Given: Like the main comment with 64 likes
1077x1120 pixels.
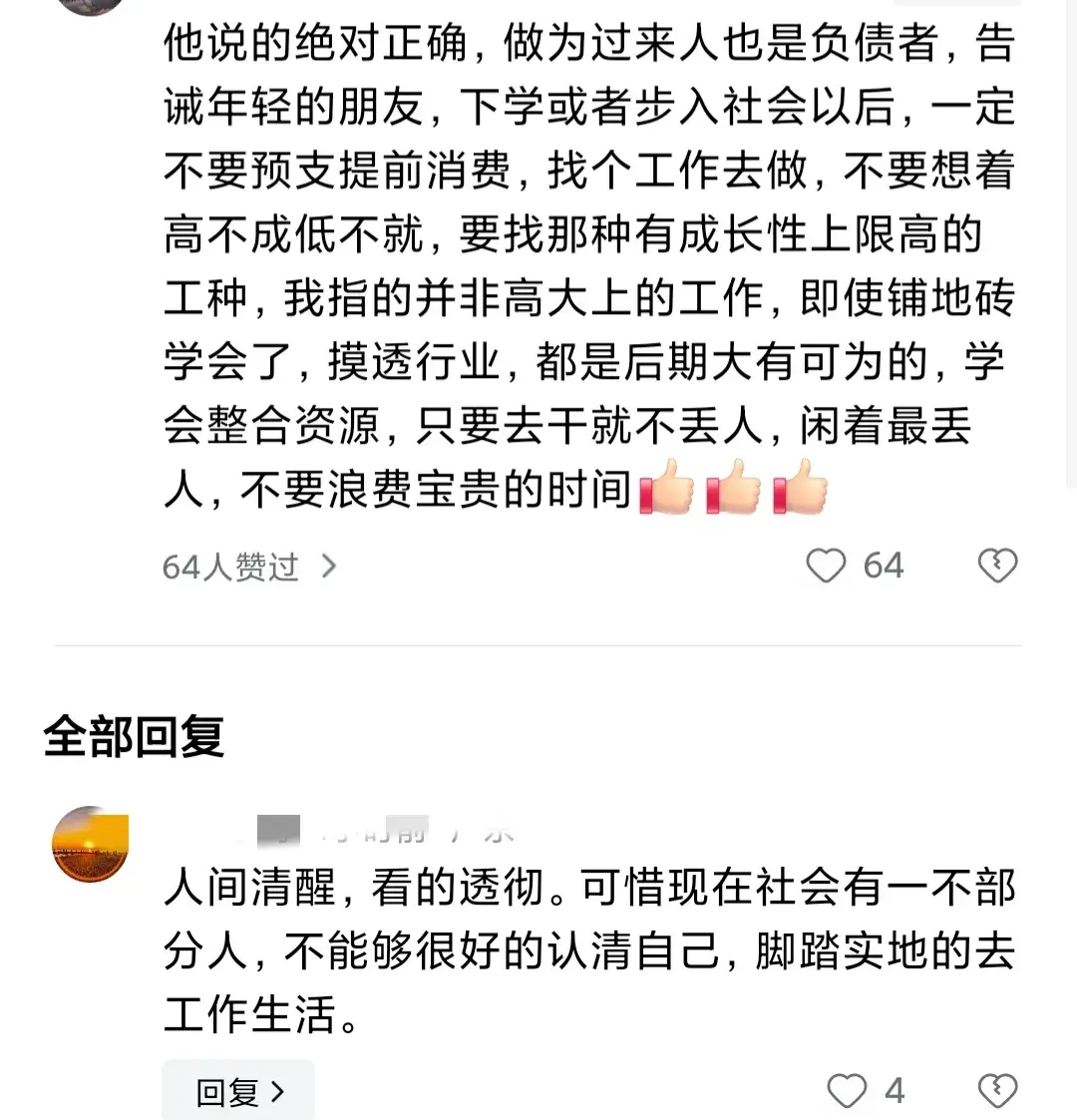Looking at the screenshot, I should [x=826, y=565].
